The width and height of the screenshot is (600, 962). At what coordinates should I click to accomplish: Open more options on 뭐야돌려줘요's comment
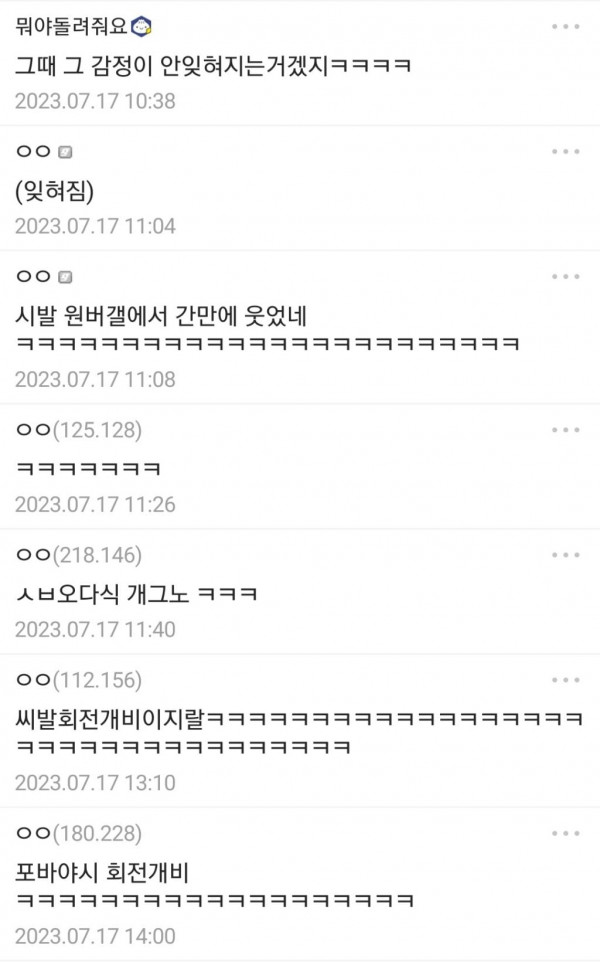point(566,26)
